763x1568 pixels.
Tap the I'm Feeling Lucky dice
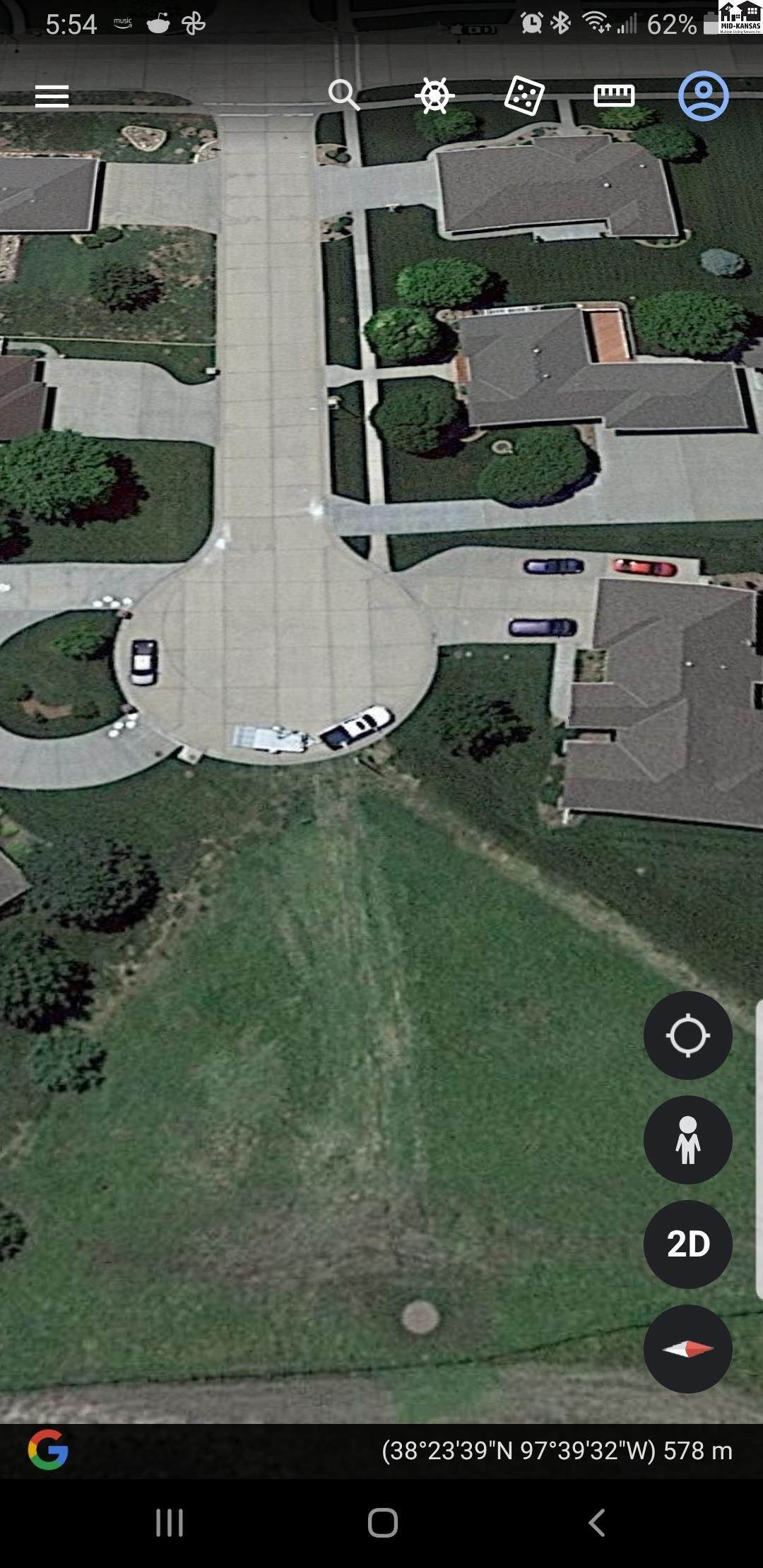[x=524, y=96]
